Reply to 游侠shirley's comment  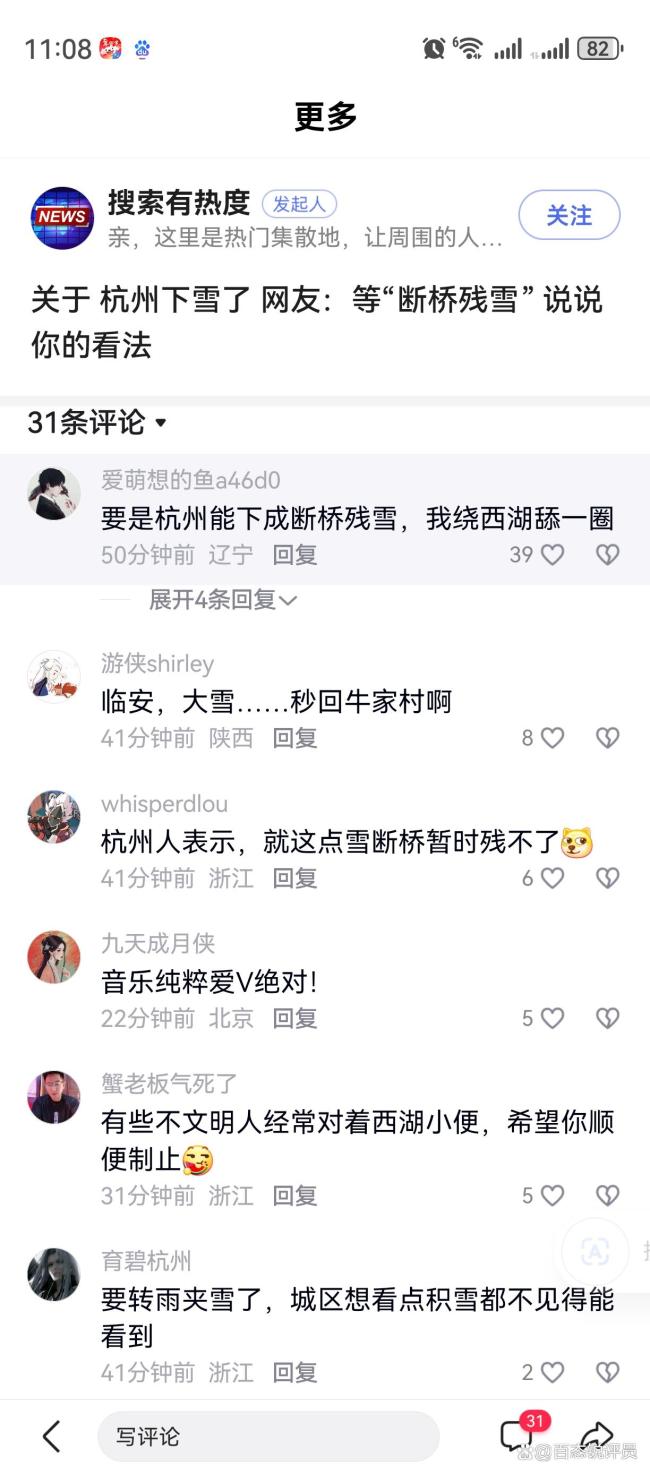click(x=295, y=738)
